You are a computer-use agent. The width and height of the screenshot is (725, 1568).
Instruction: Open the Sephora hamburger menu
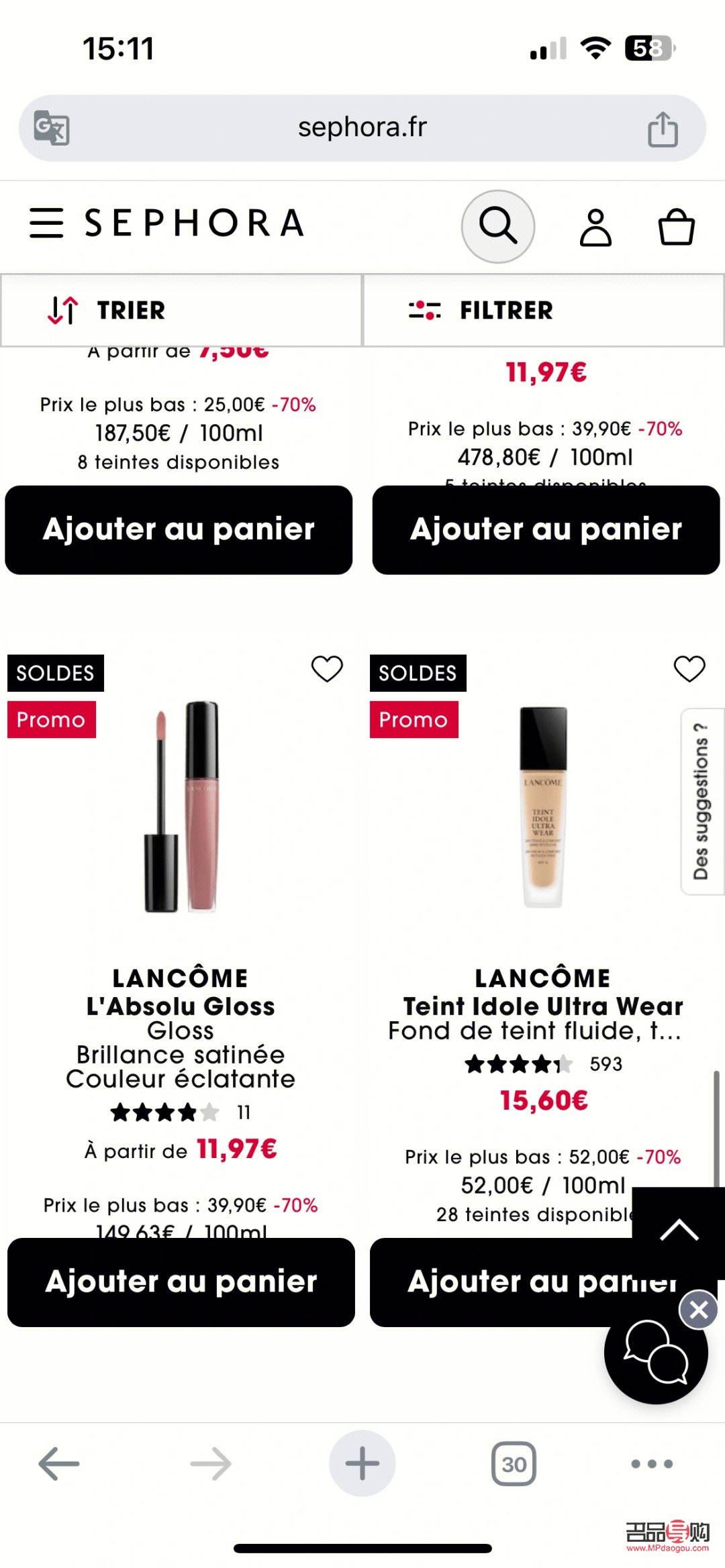46,223
